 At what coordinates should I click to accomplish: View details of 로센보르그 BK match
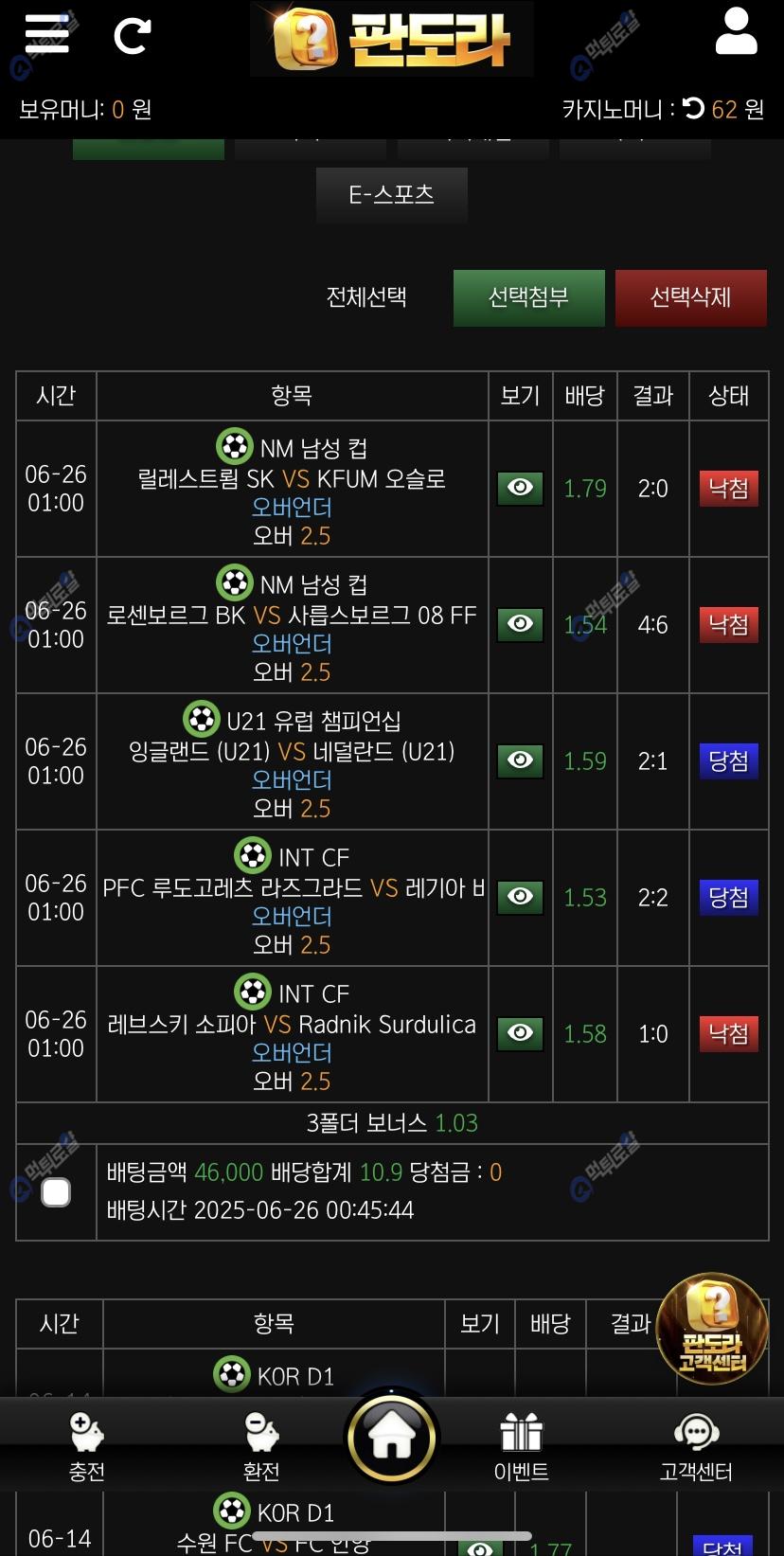point(520,624)
